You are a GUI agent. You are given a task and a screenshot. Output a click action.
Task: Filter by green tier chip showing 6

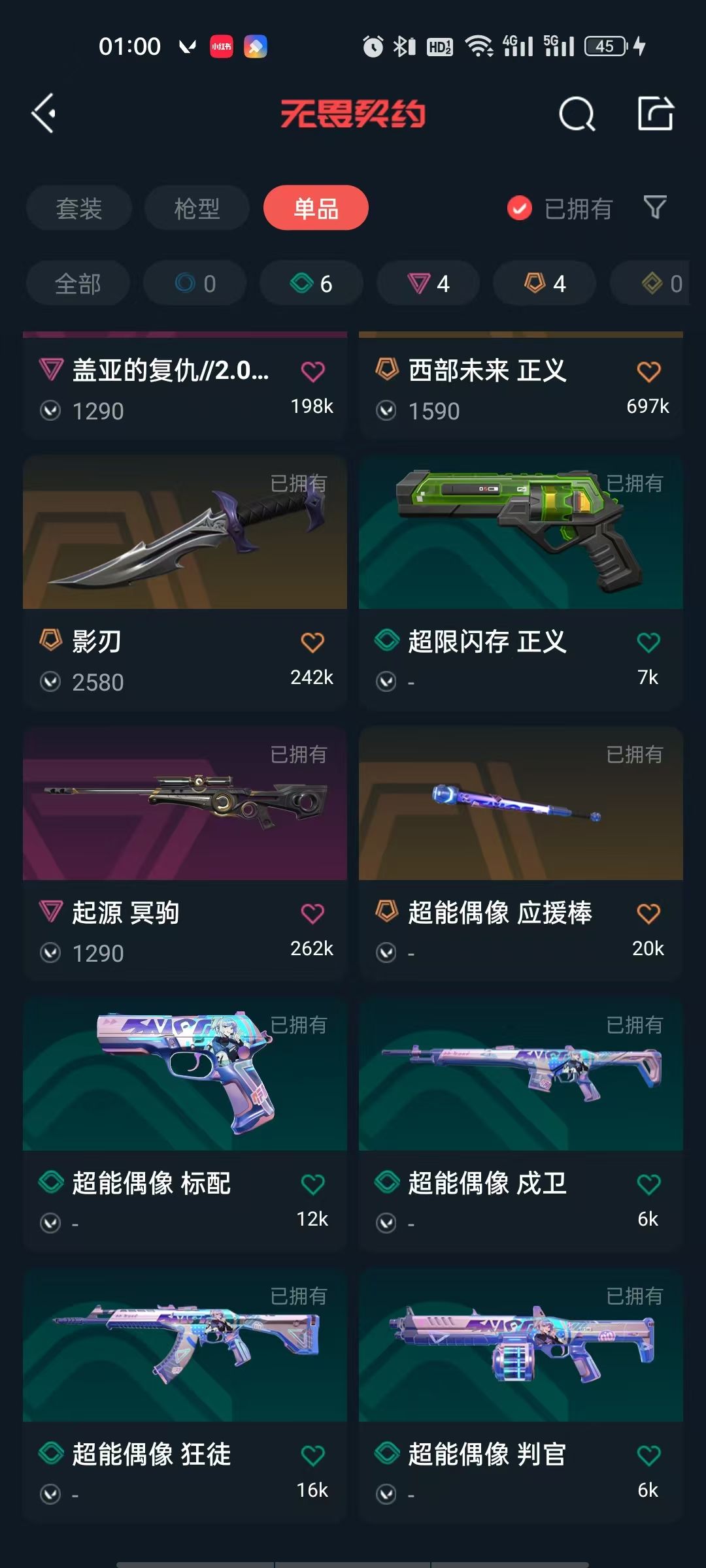(x=311, y=283)
